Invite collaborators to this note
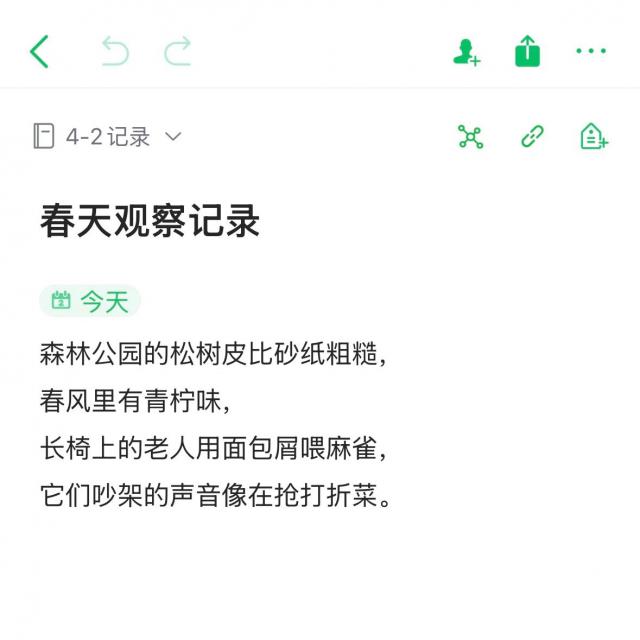Screen dimensions: 640x640 (x=466, y=51)
